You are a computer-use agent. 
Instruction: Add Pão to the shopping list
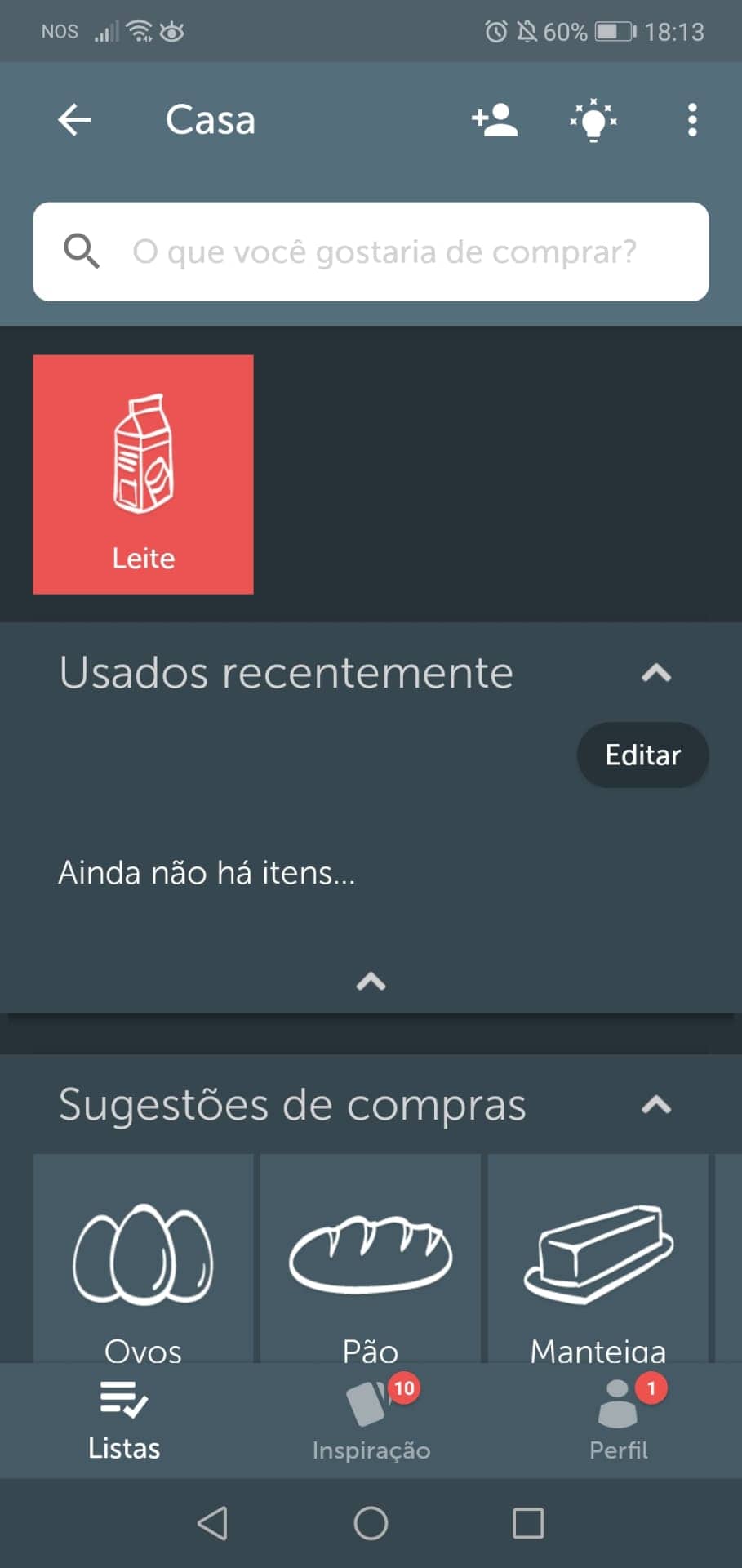(371, 1258)
